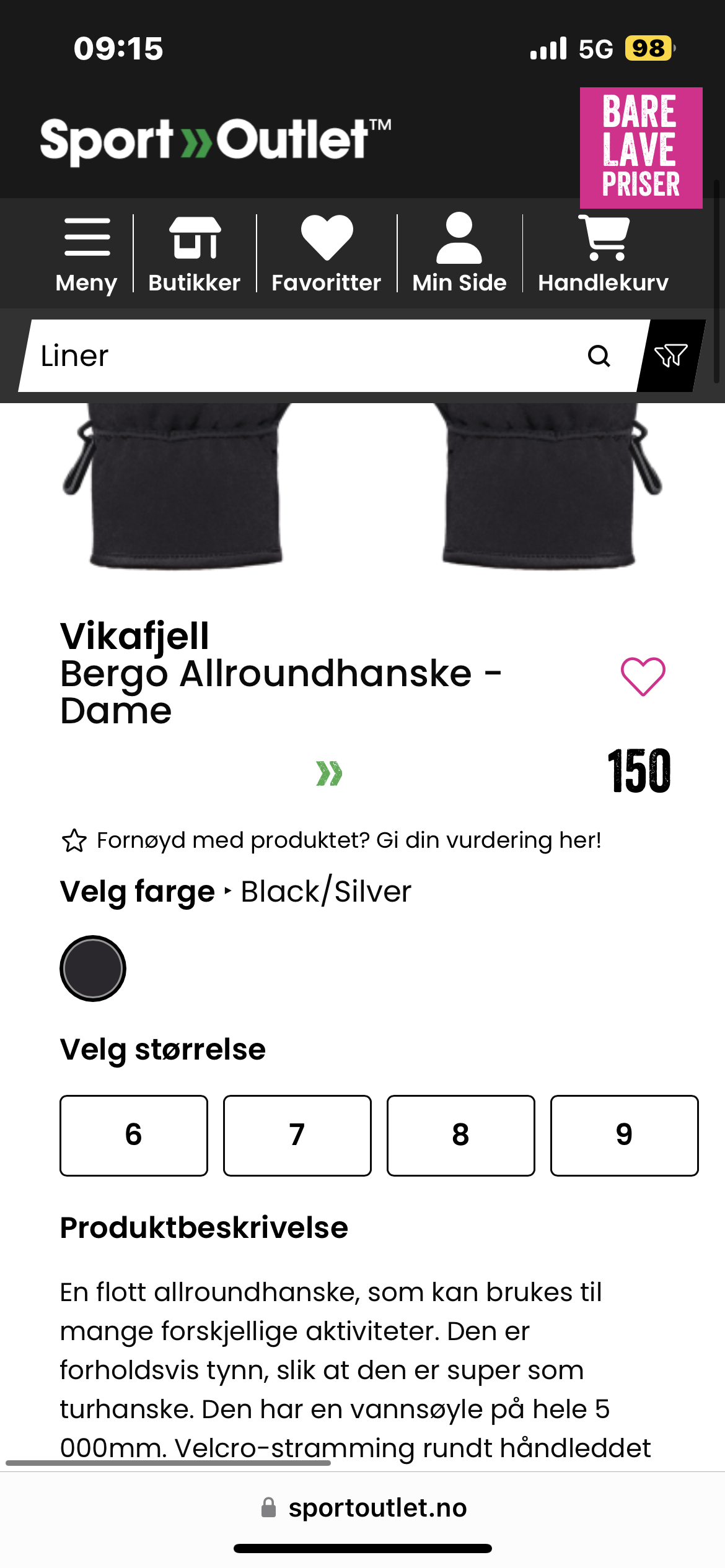725x1568 pixels.
Task: Add Bergo Allroundhanske to favorites
Action: pos(643,676)
